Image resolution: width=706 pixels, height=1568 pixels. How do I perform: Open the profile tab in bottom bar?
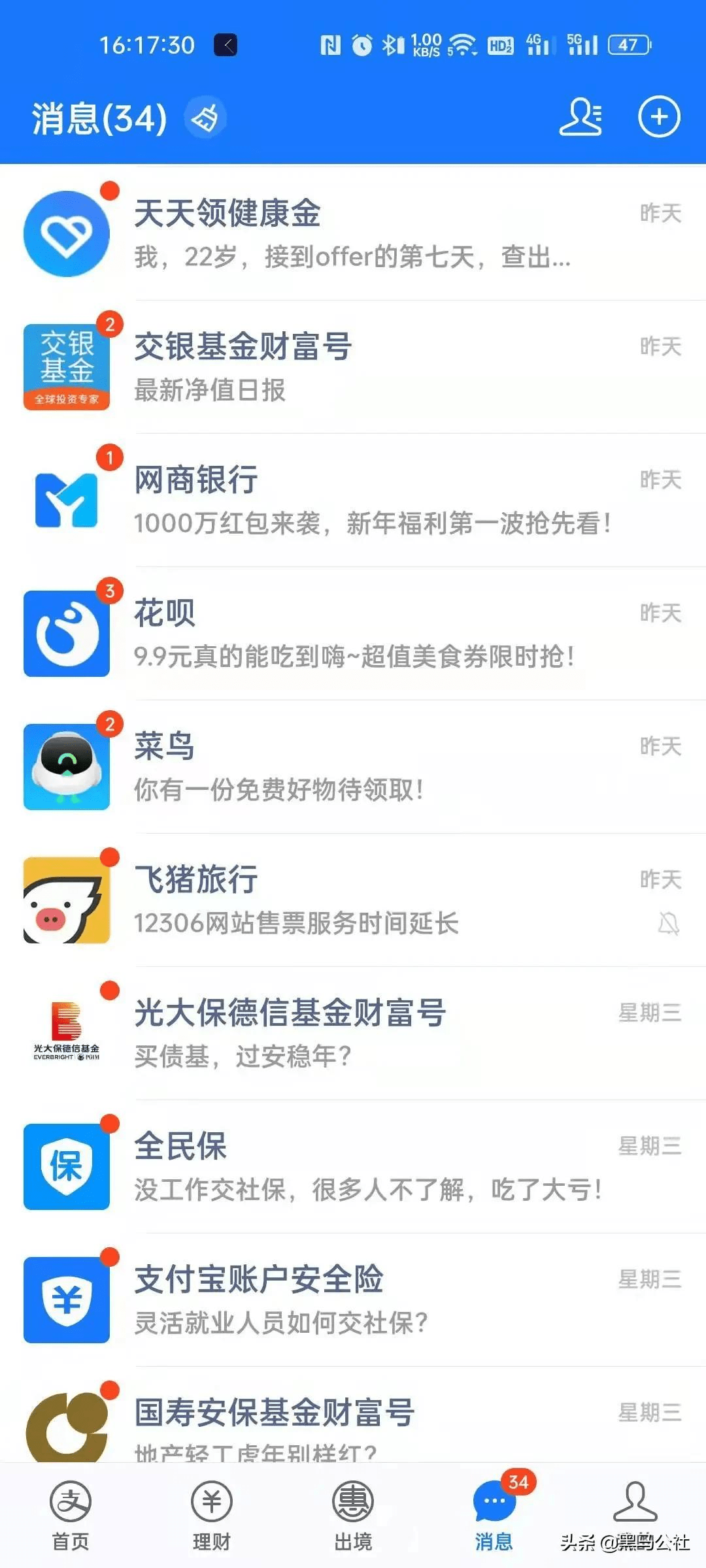(x=635, y=1509)
